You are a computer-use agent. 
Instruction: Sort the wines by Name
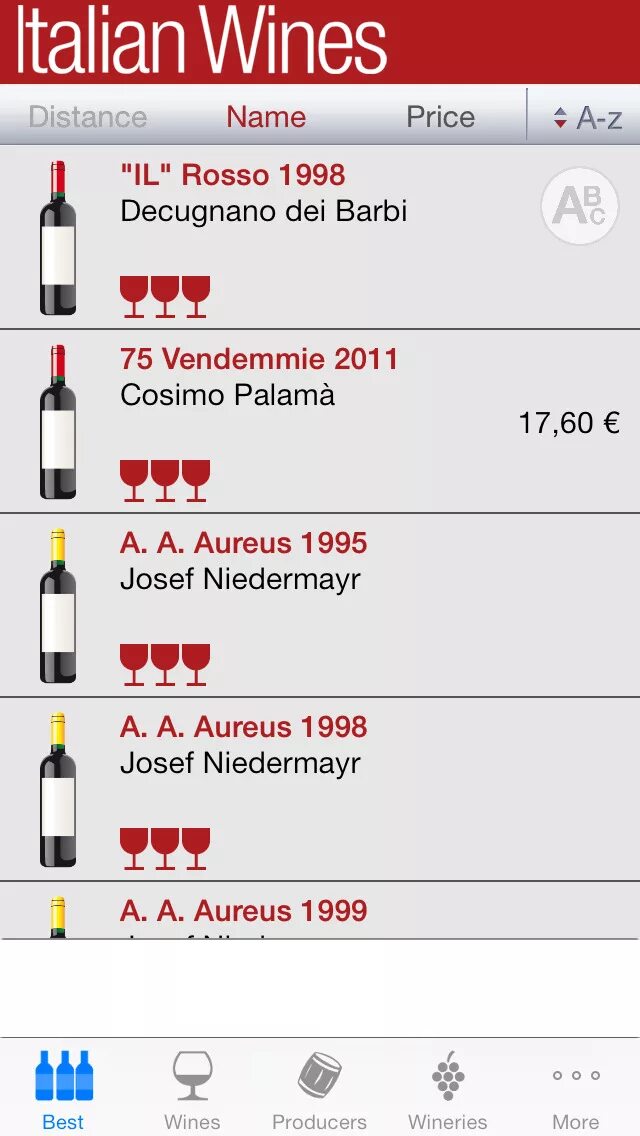click(265, 117)
